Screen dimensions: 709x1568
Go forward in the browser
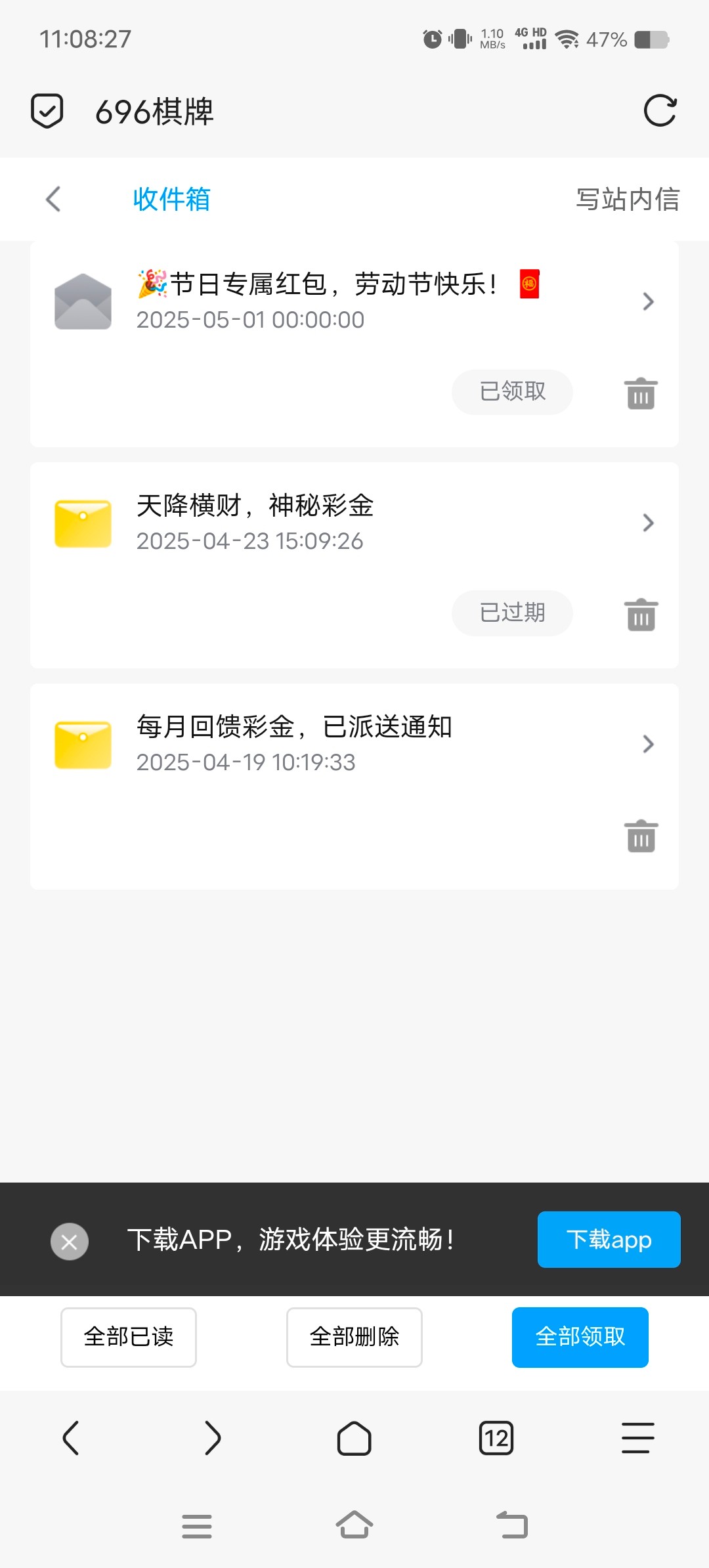click(213, 1438)
